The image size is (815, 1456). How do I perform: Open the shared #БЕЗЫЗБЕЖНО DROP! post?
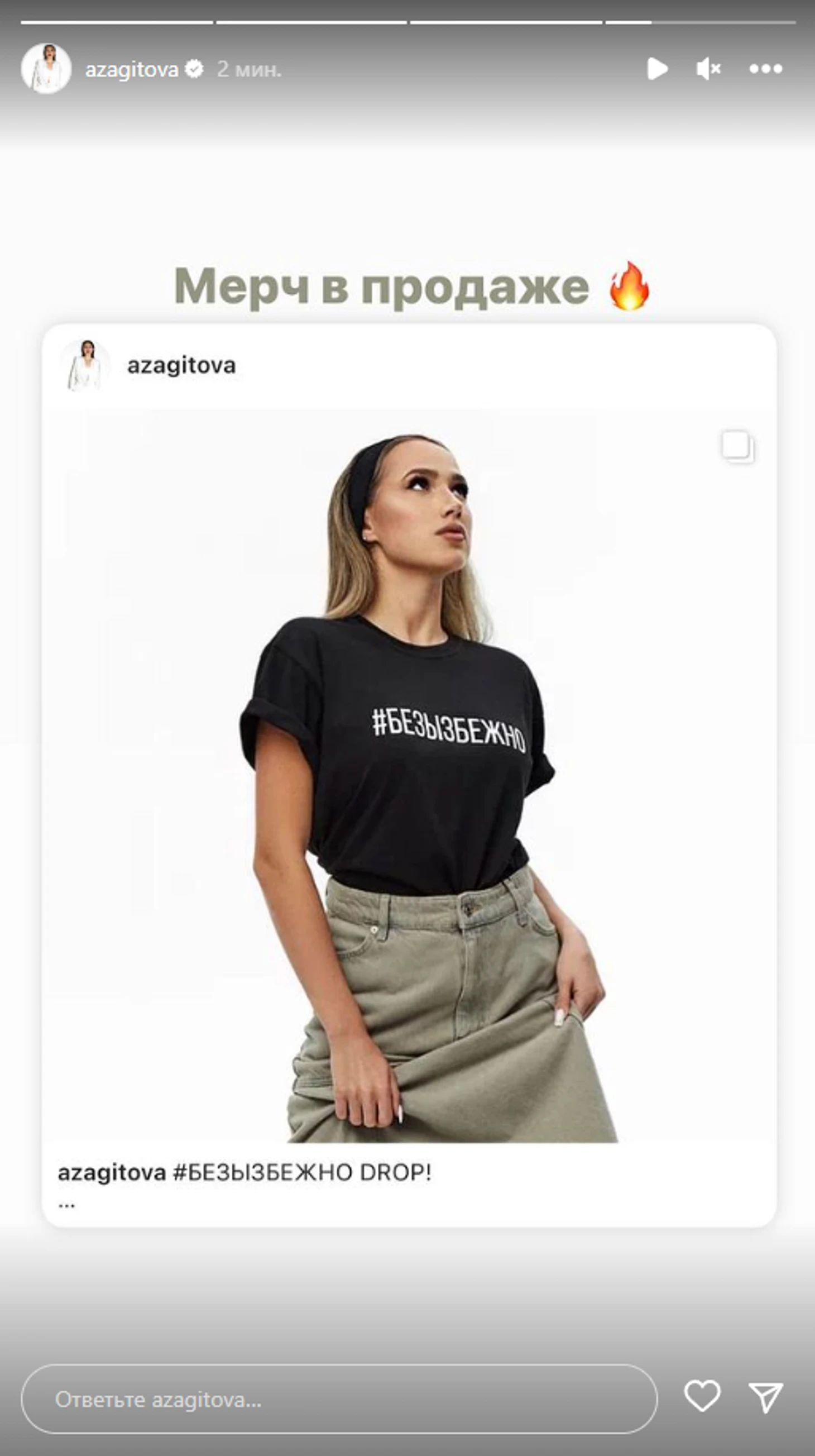point(409,774)
